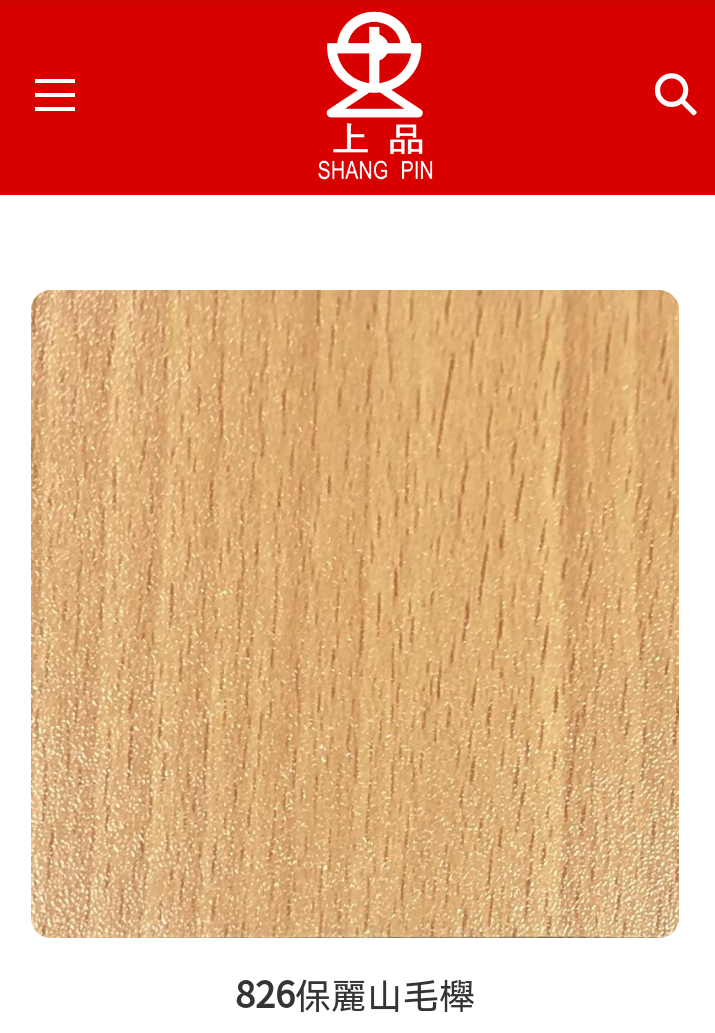Open search with the magnifier icon

pos(675,95)
